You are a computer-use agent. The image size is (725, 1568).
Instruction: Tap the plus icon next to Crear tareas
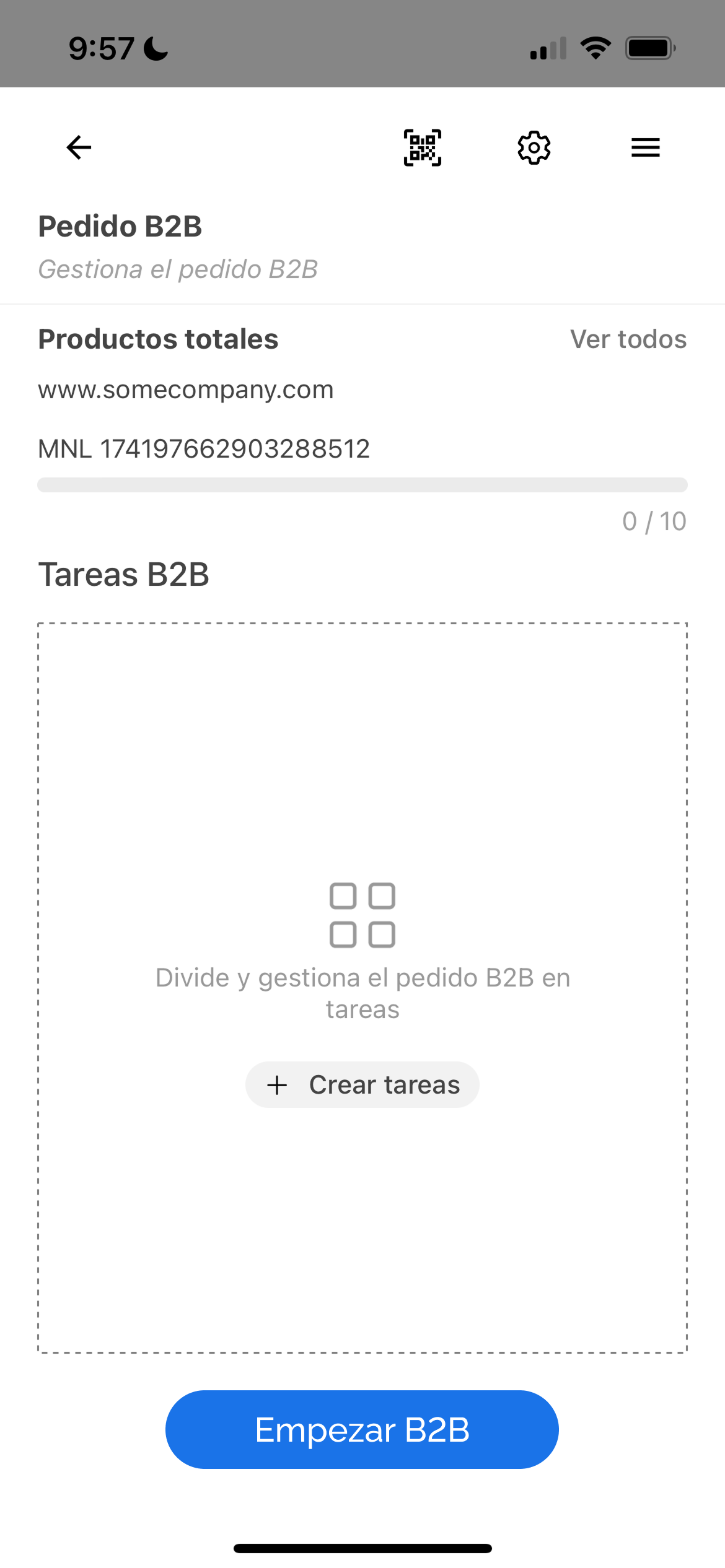point(276,1084)
